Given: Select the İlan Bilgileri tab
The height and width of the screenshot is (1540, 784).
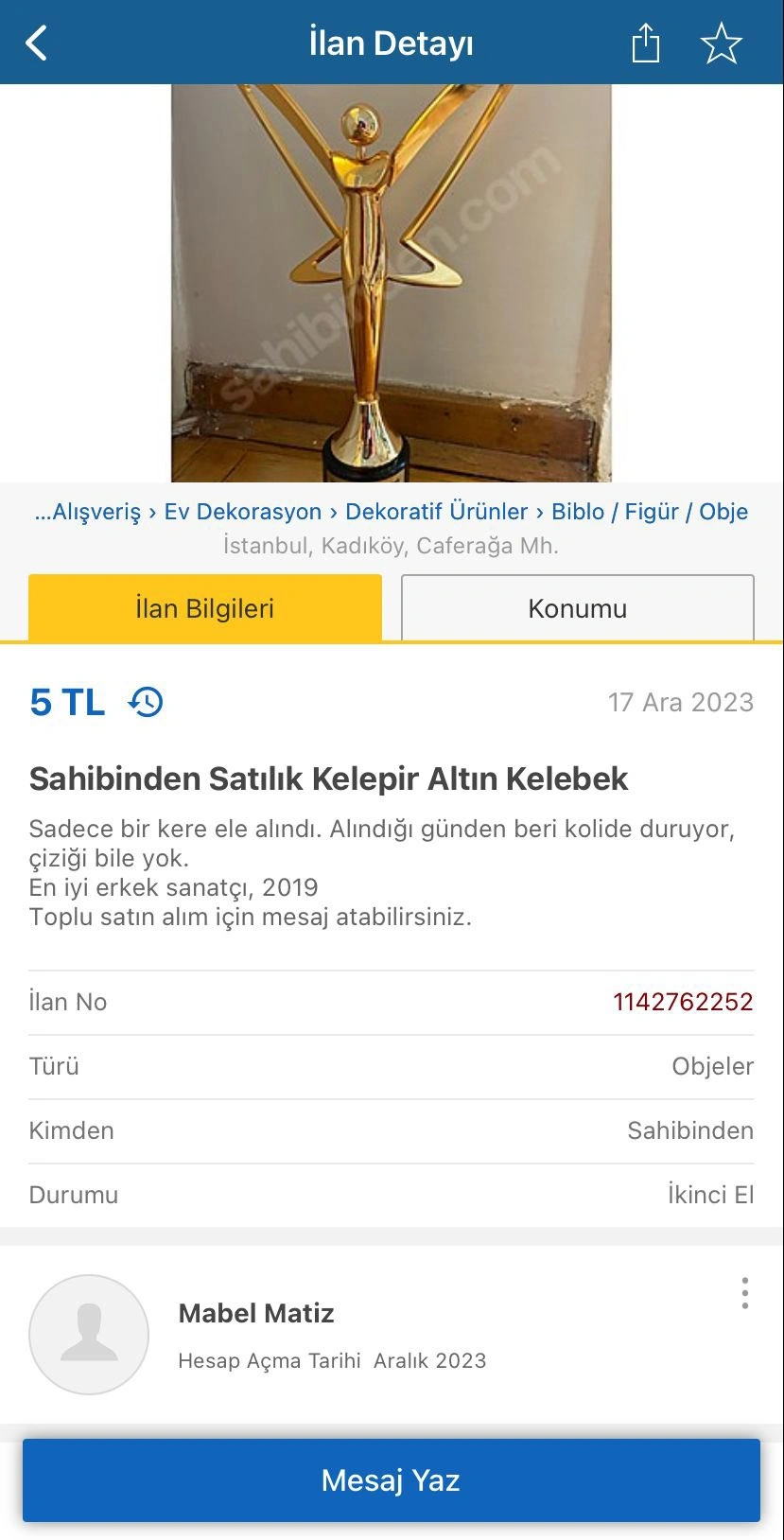Looking at the screenshot, I should coord(205,608).
